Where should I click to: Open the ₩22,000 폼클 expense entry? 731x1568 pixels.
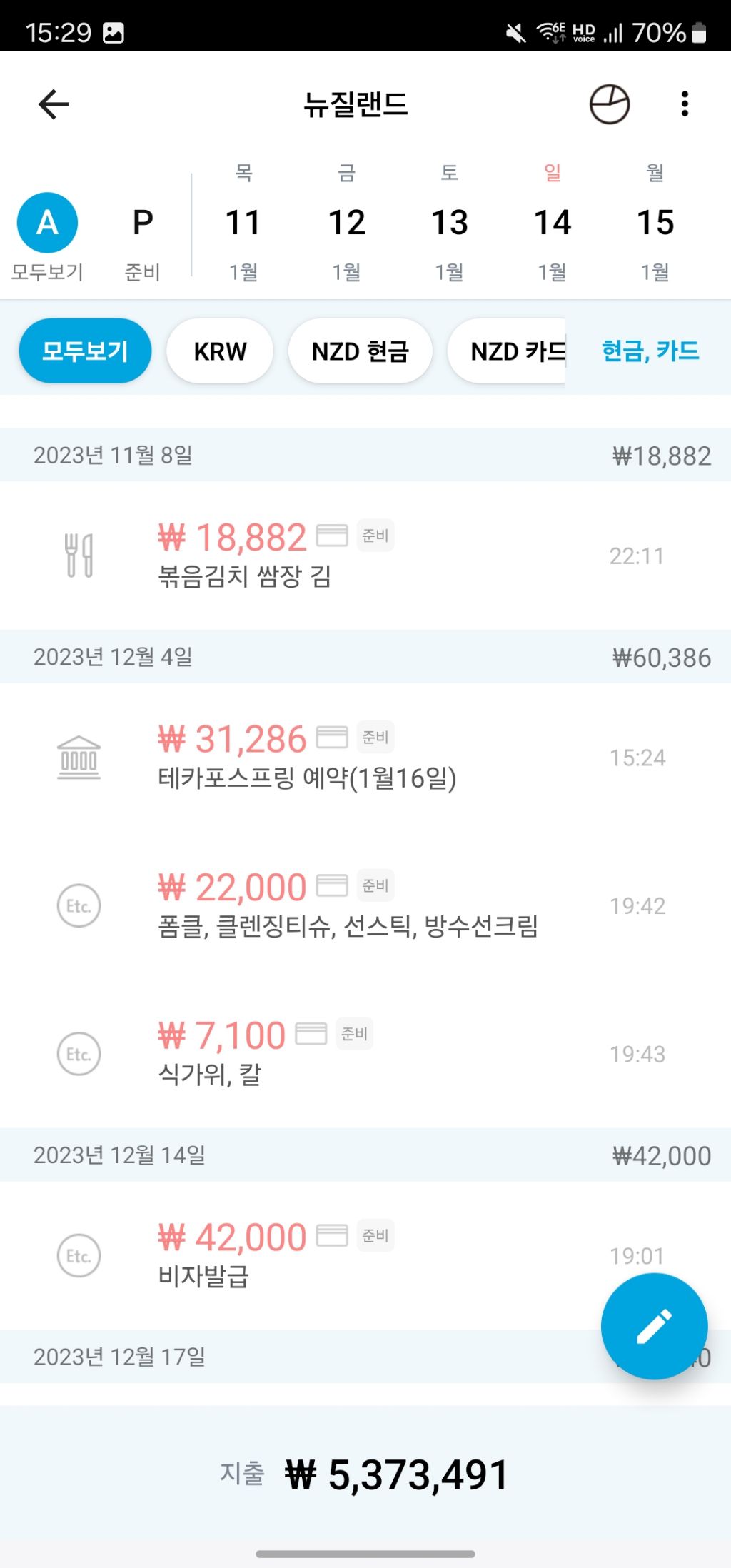[365, 905]
